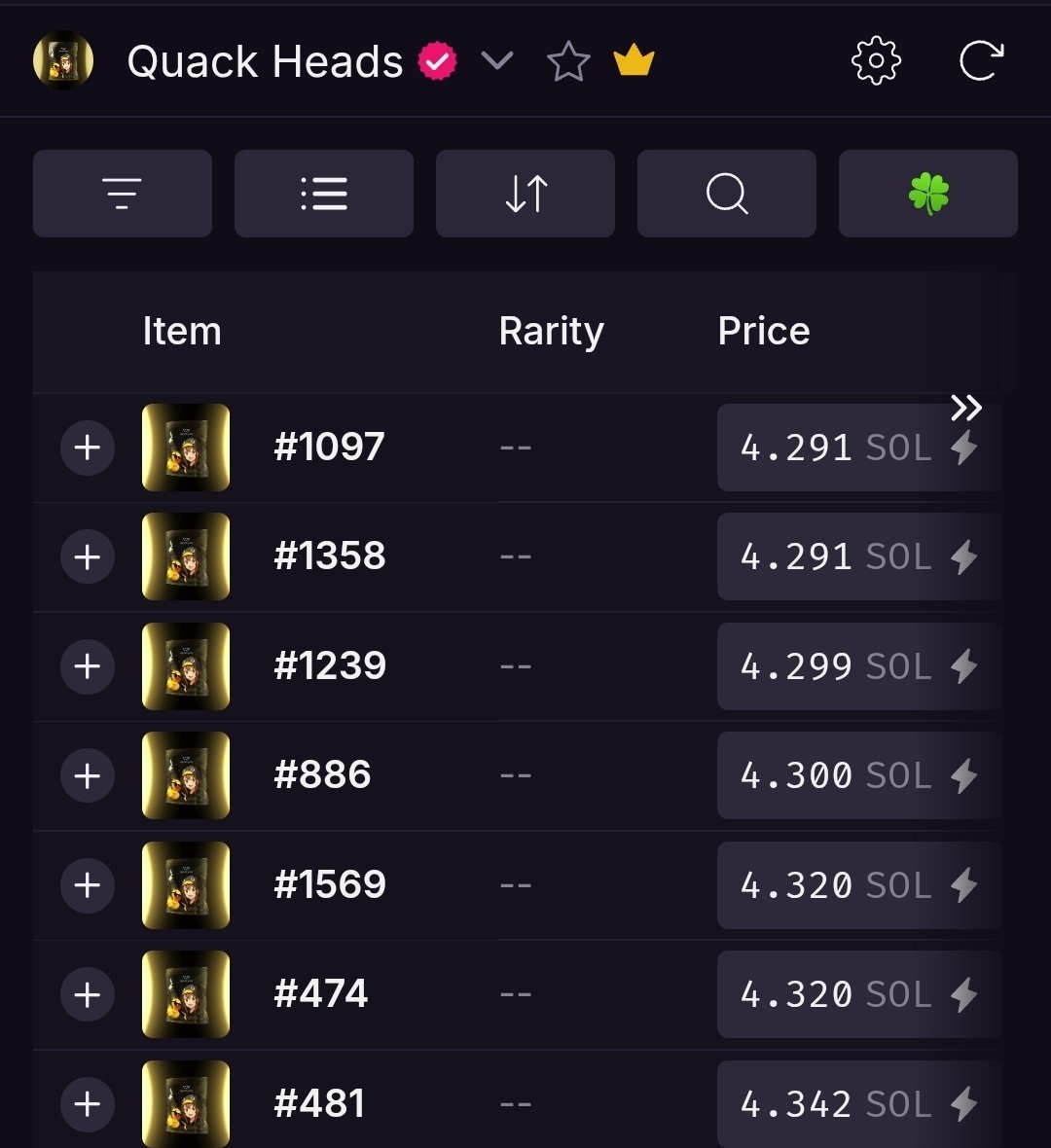This screenshot has height=1148, width=1051.
Task: Open sorting options
Action: (525, 194)
